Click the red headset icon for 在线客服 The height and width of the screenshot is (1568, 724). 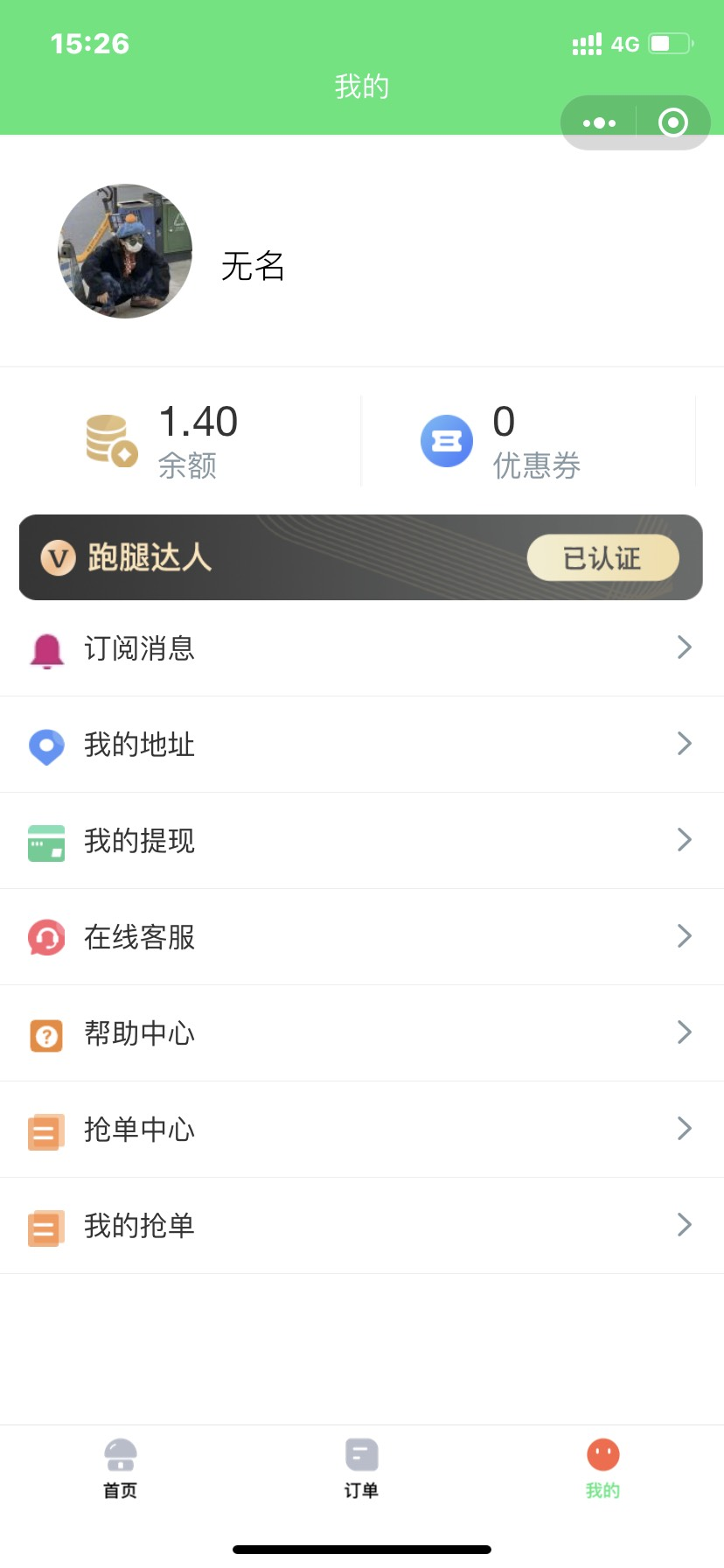click(46, 937)
